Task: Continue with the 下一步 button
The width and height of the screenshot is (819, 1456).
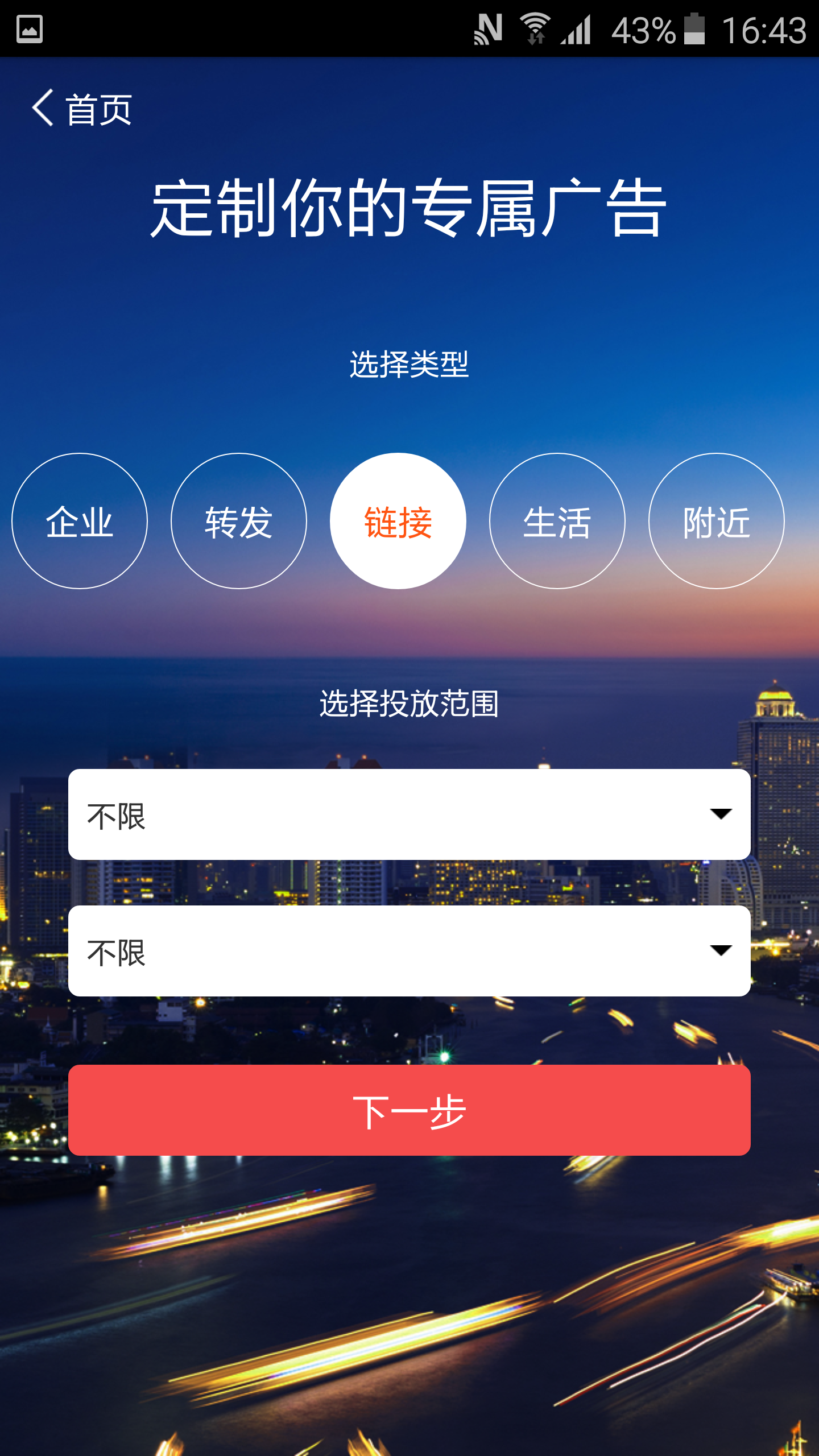Action: [x=409, y=1110]
